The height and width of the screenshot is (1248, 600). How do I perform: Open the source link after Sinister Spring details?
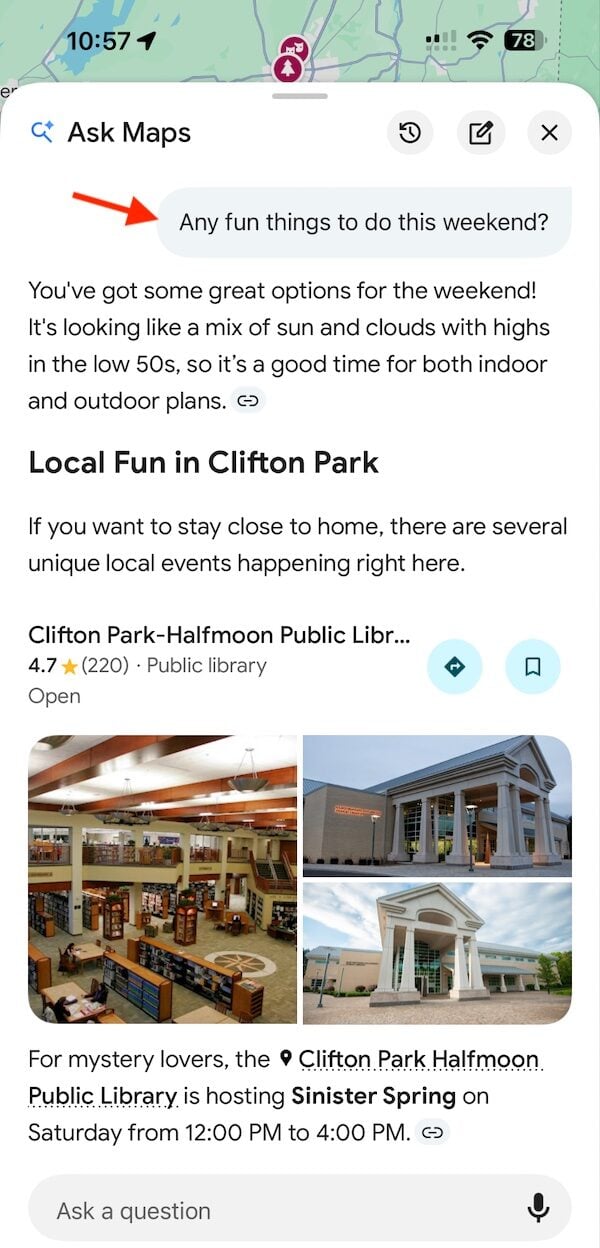[433, 1133]
